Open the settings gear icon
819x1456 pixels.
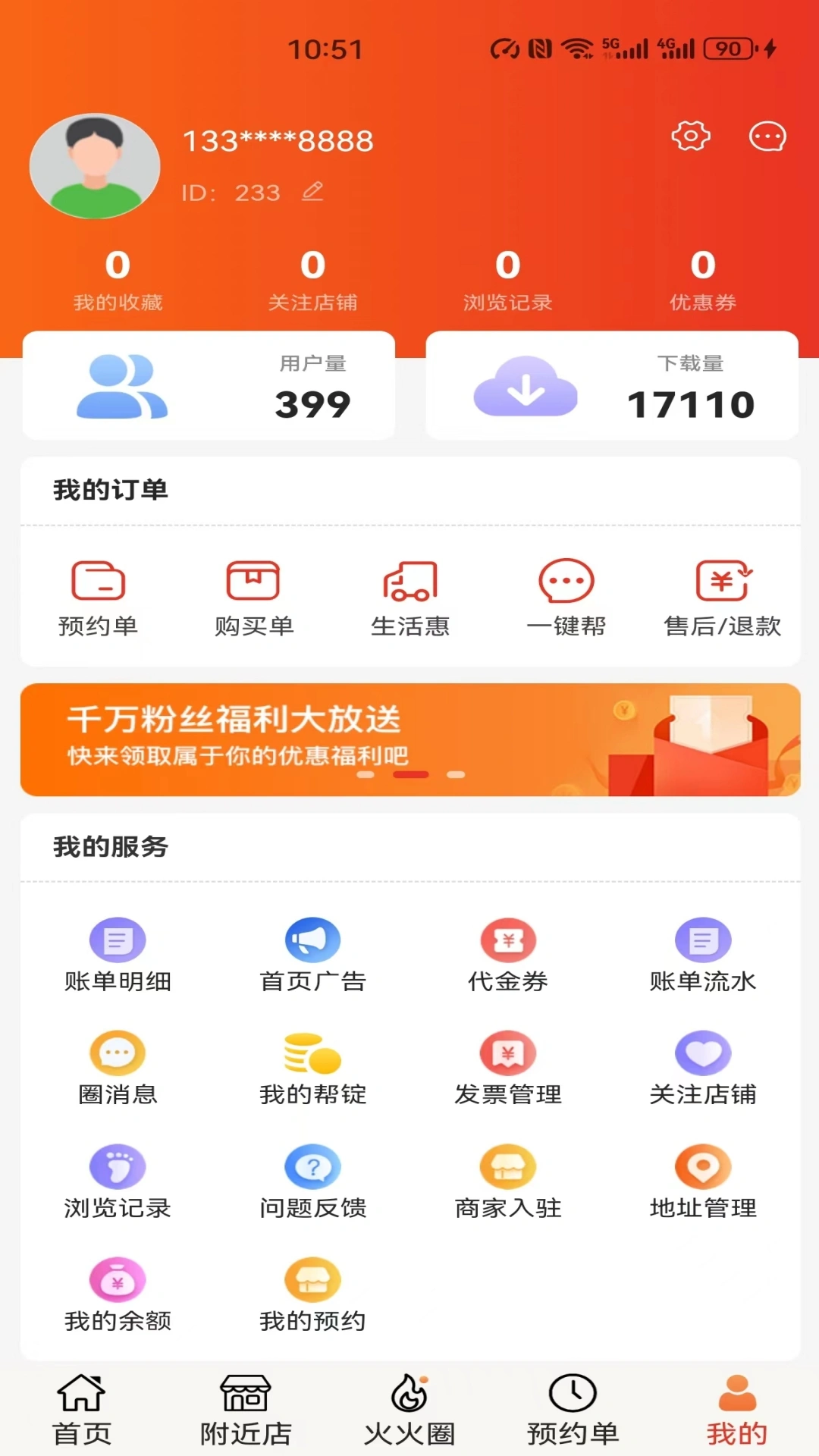689,137
